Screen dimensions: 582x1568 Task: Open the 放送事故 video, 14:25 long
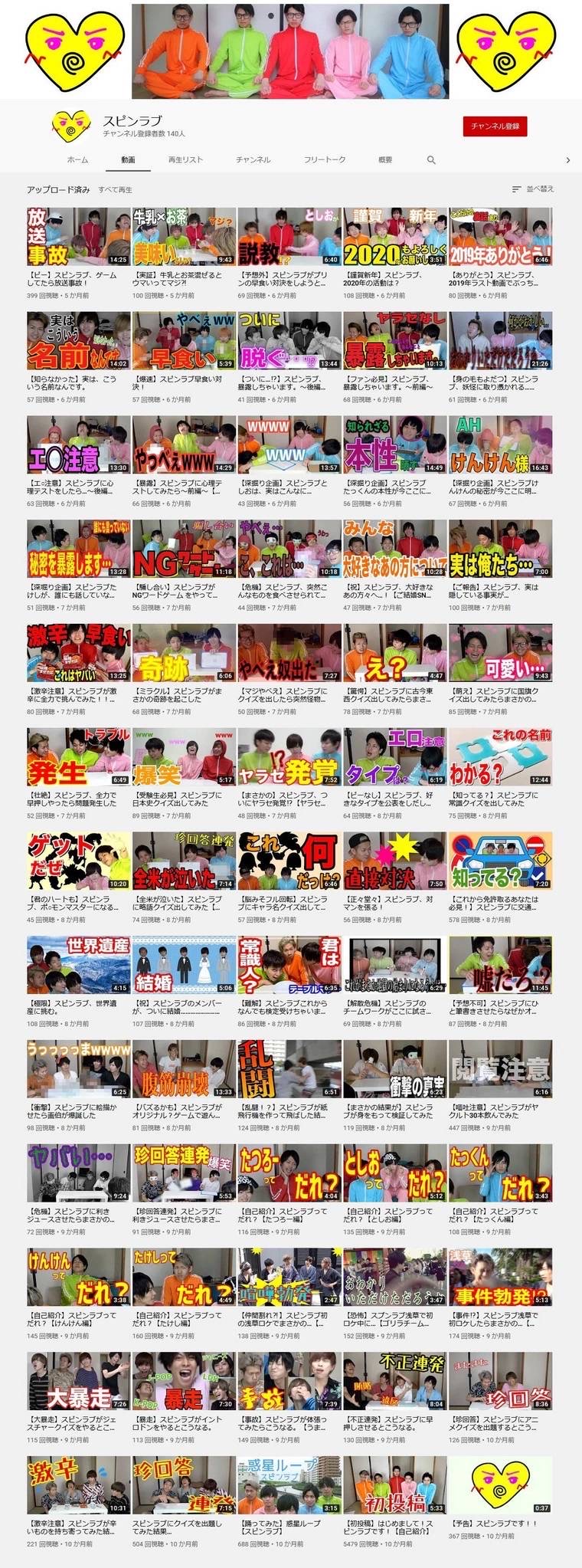tap(78, 236)
